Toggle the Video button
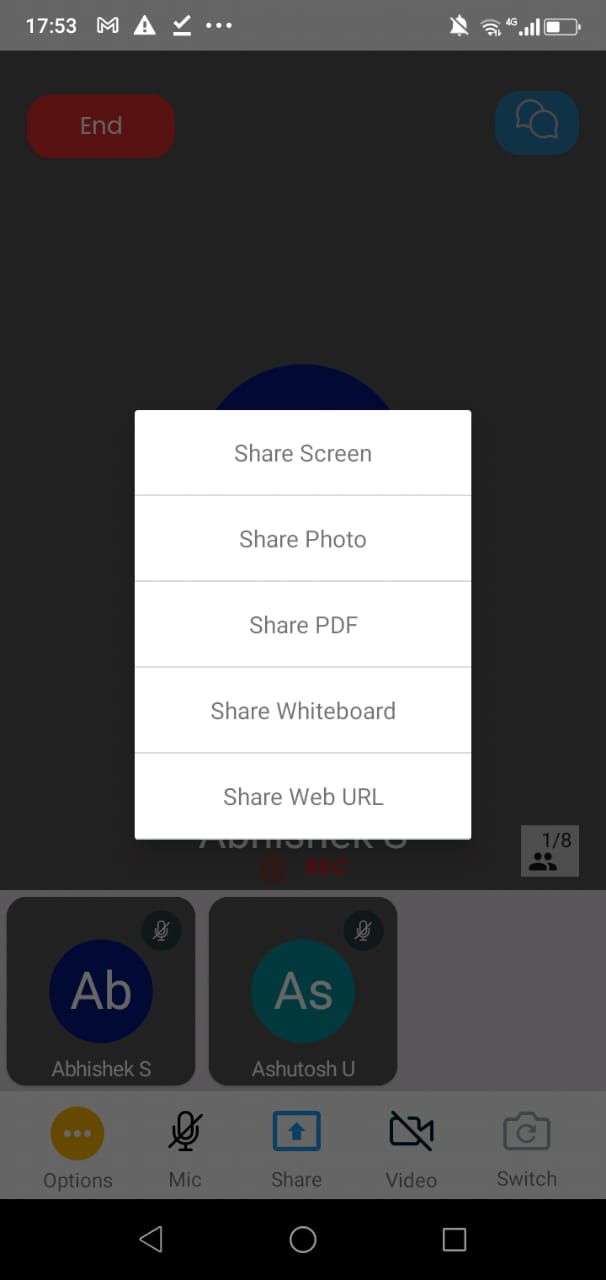The width and height of the screenshot is (606, 1280). (411, 1148)
